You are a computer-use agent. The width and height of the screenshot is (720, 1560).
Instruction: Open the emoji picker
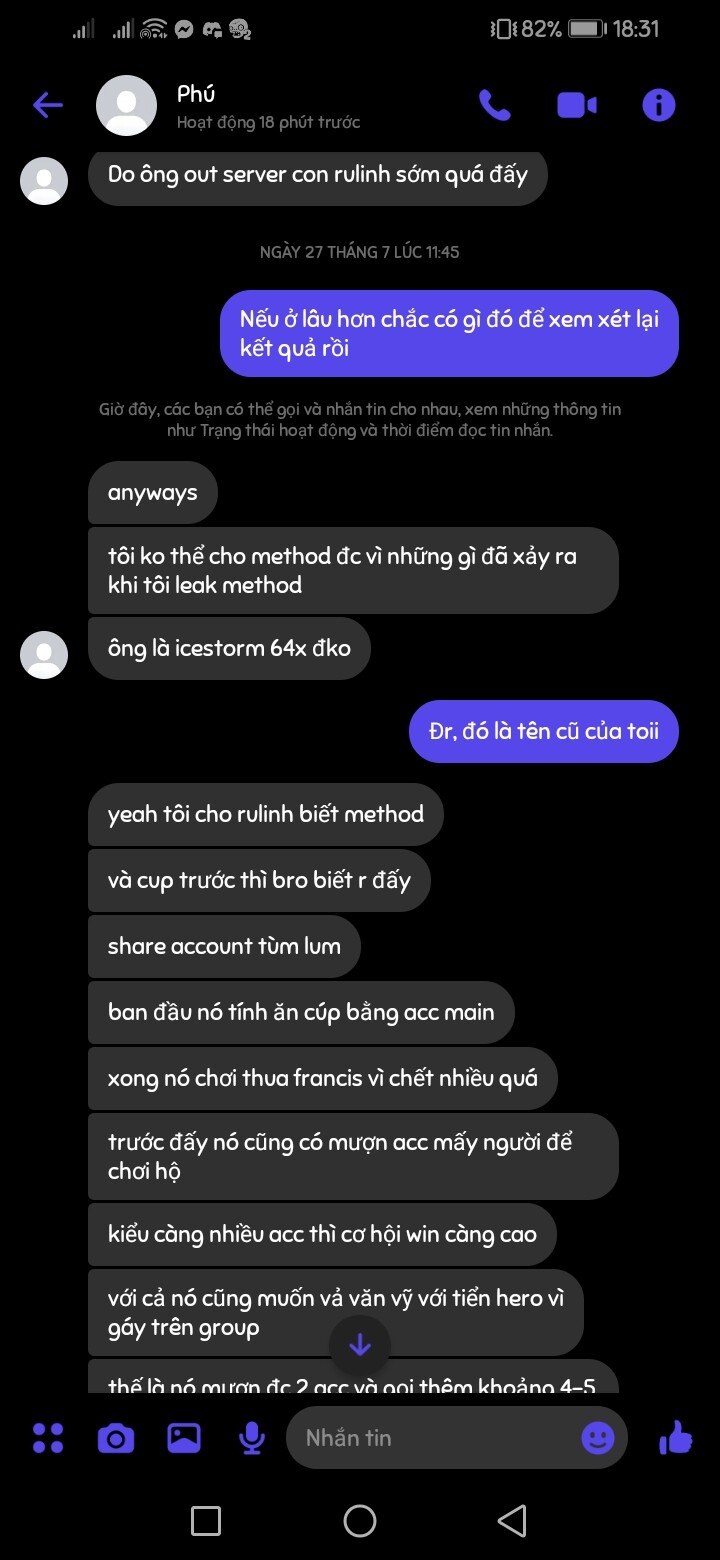click(x=598, y=1438)
